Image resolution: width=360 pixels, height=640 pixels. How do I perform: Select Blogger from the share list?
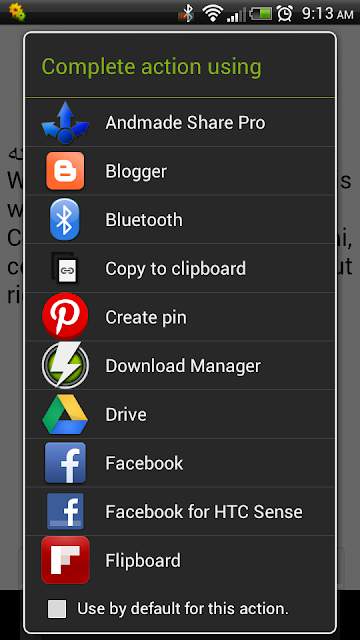(180, 171)
